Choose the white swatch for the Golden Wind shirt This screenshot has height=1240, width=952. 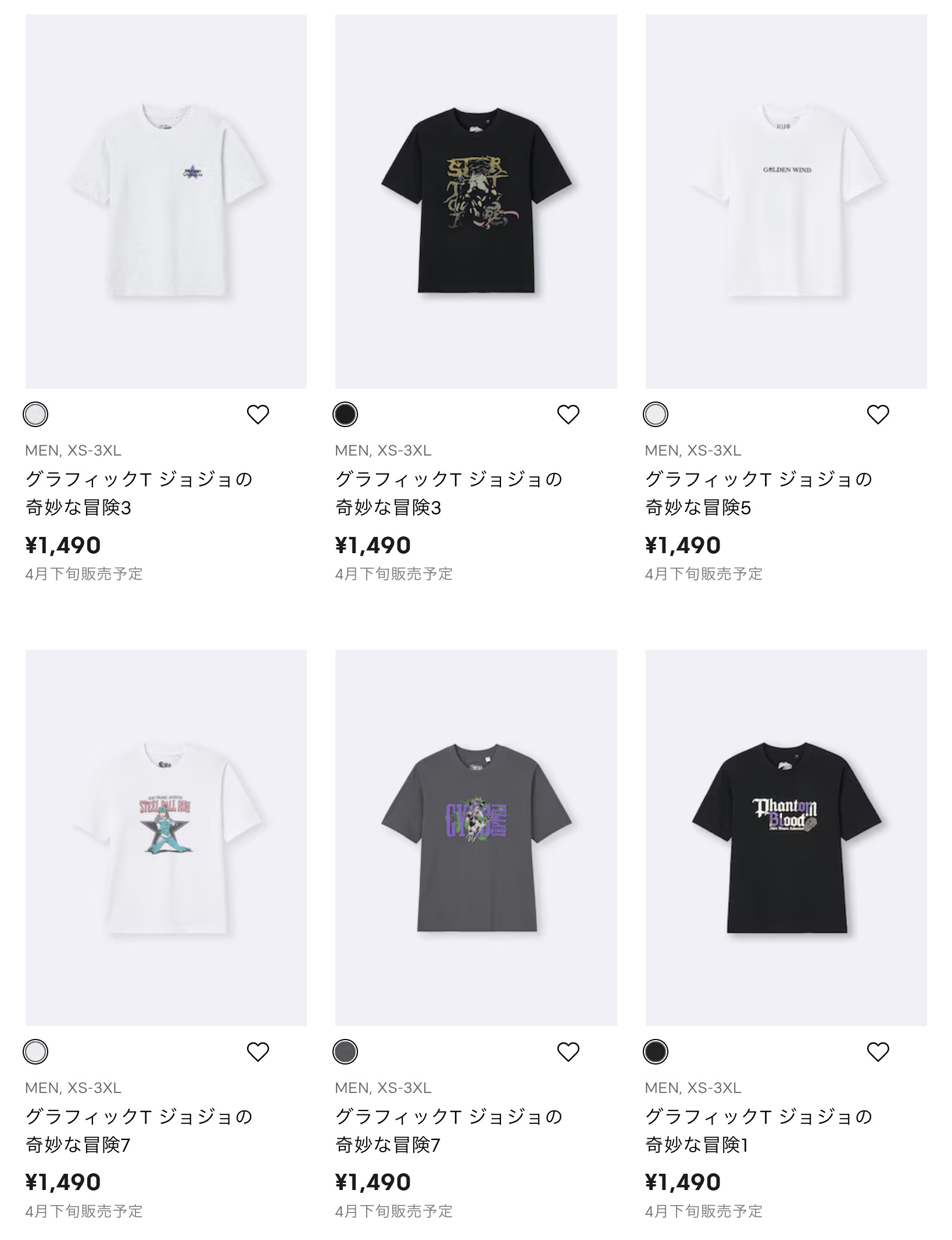coord(656,414)
